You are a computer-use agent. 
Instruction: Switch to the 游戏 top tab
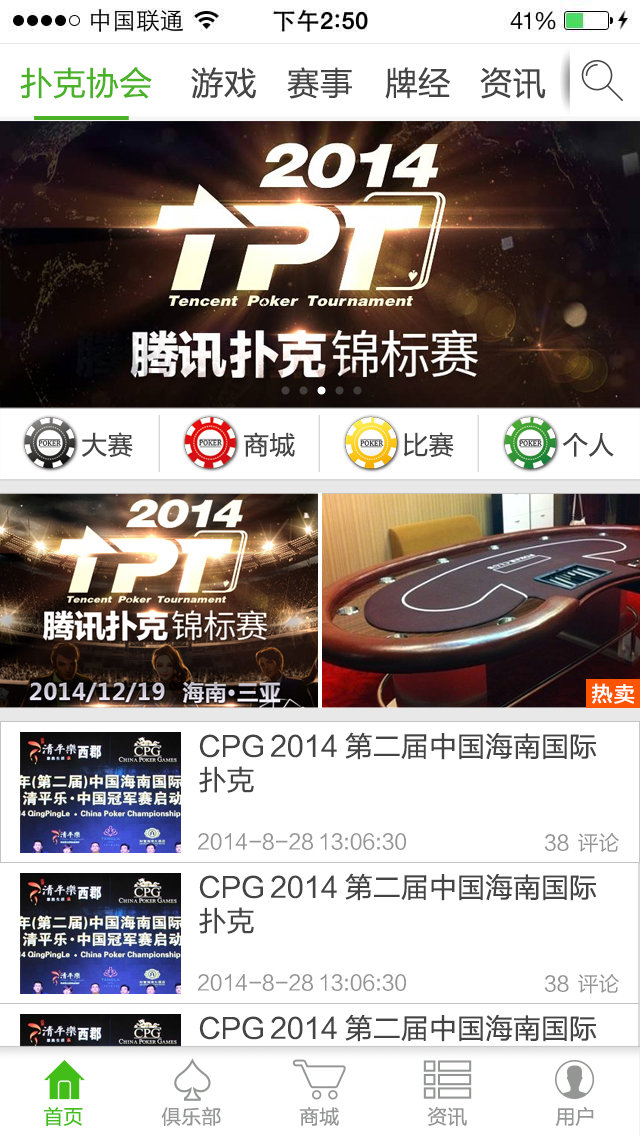coord(224,83)
